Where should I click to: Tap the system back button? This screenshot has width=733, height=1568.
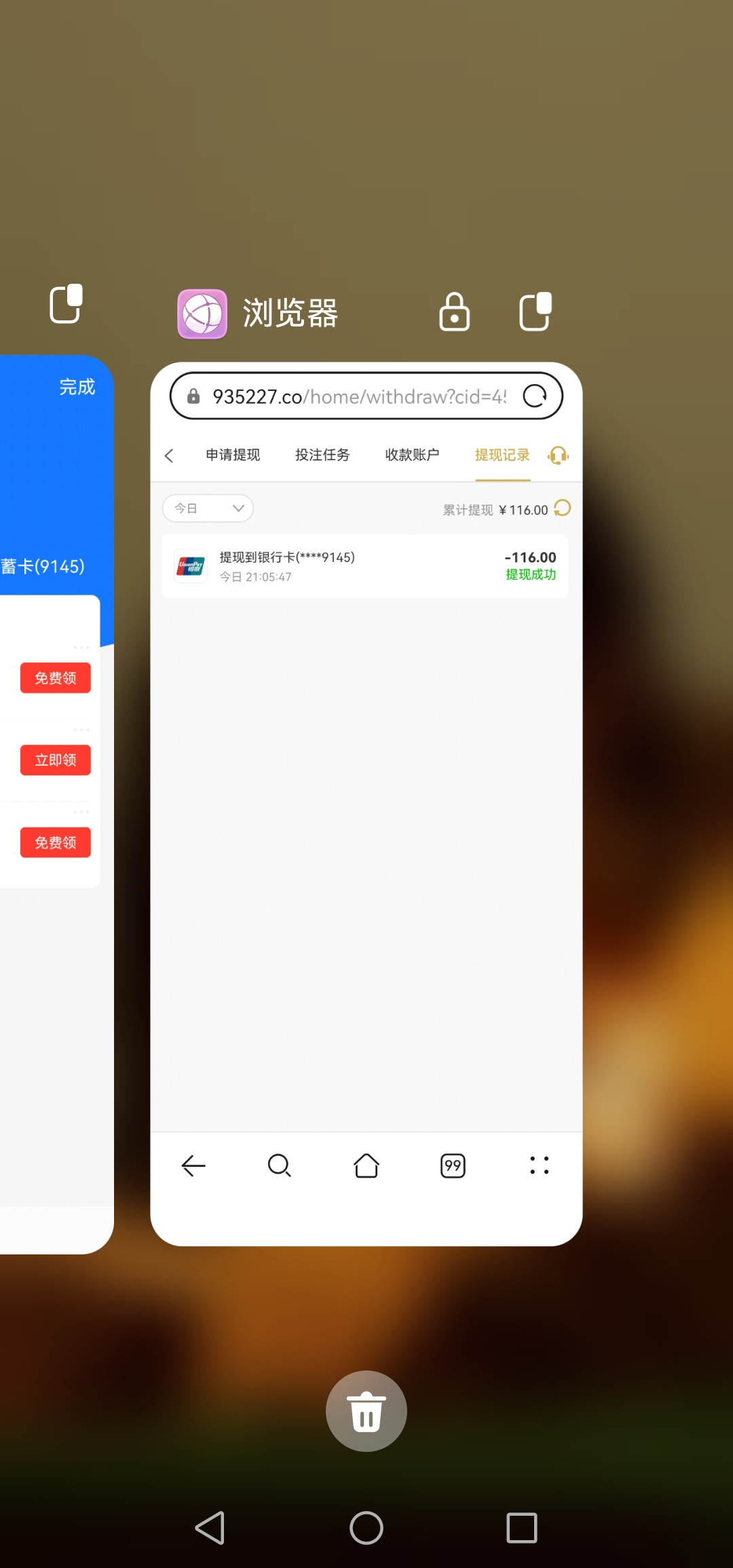click(x=210, y=1528)
